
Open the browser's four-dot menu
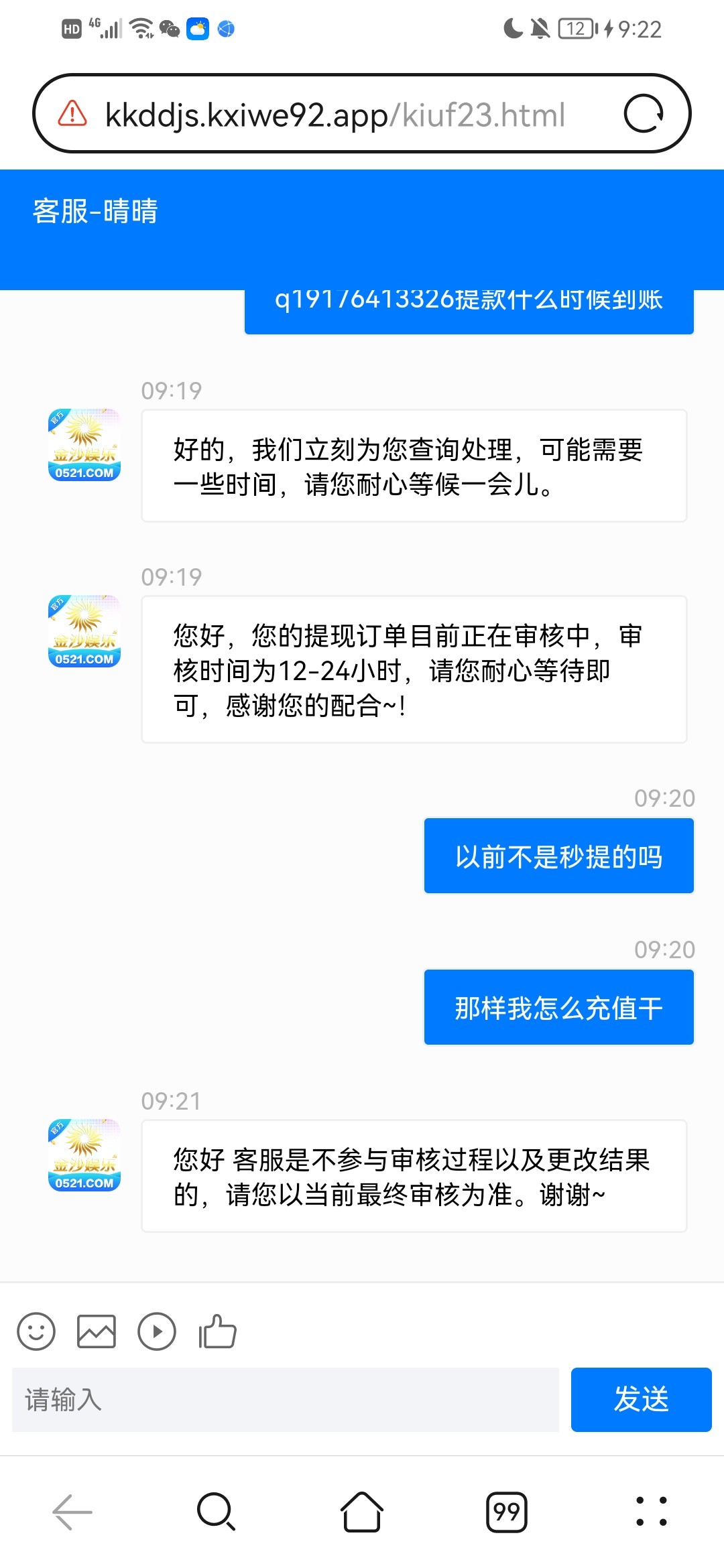652,1512
